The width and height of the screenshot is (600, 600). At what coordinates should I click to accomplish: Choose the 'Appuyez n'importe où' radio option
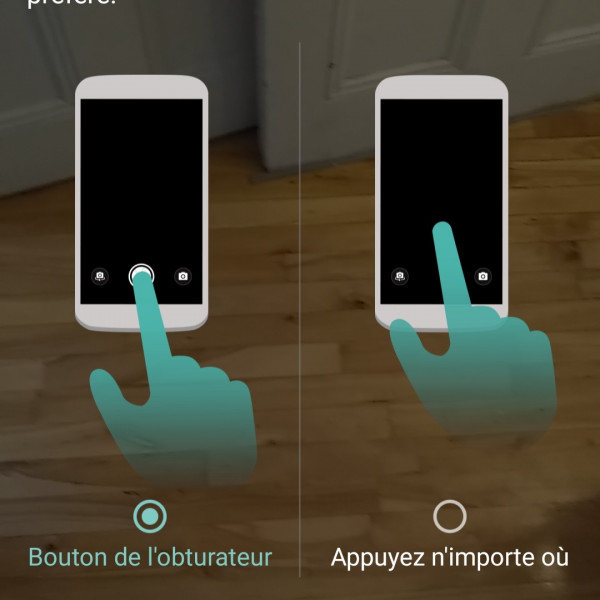450,516
